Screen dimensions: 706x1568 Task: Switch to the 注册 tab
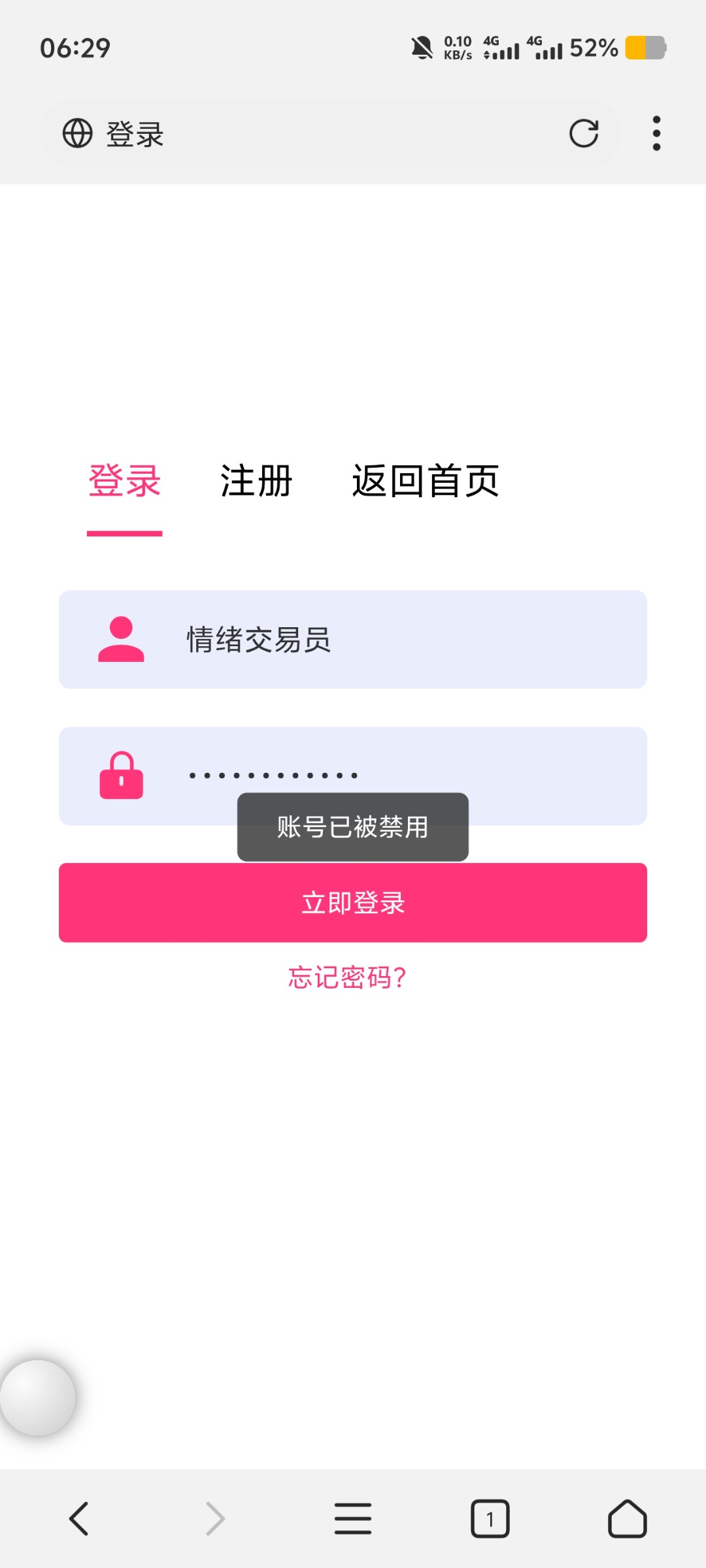point(256,482)
